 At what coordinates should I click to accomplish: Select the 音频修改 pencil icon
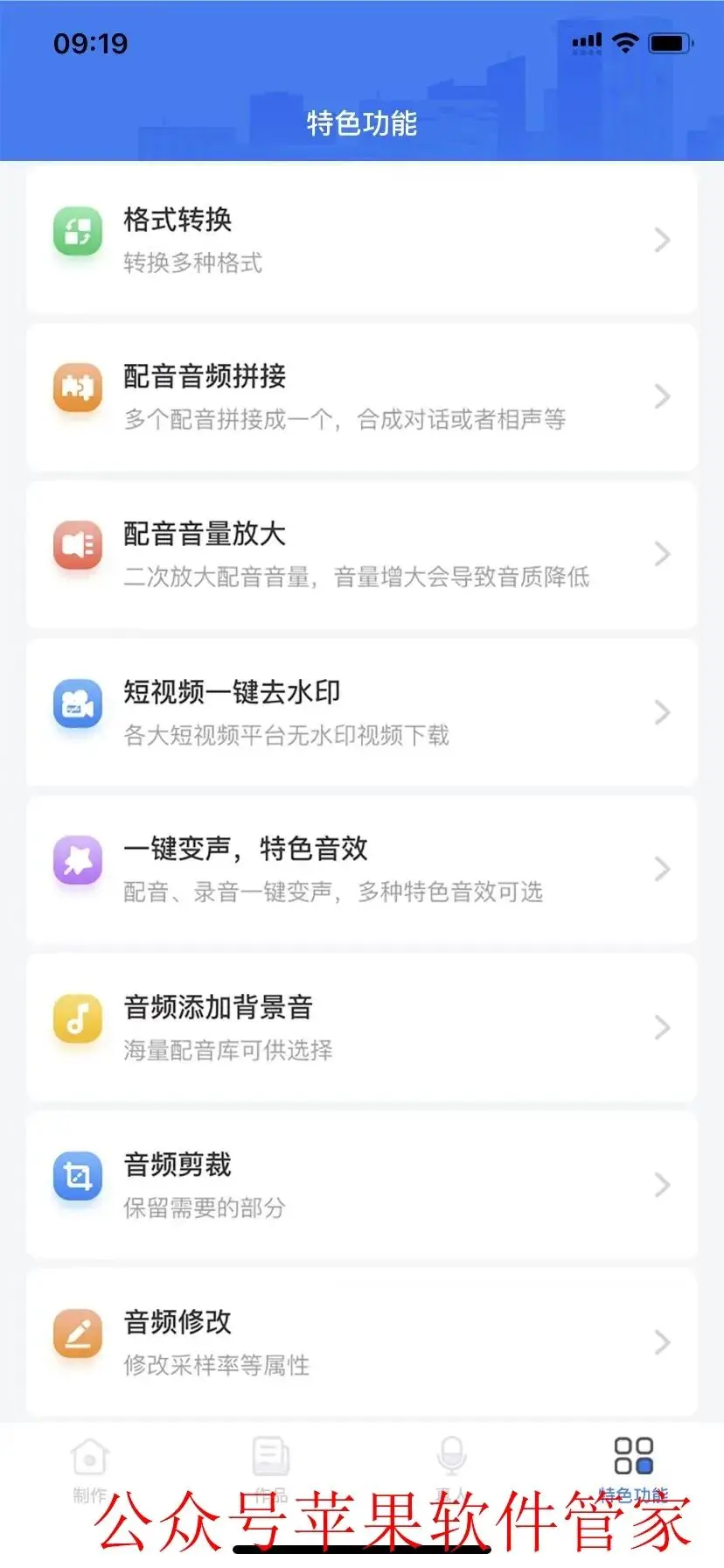pos(77,1336)
